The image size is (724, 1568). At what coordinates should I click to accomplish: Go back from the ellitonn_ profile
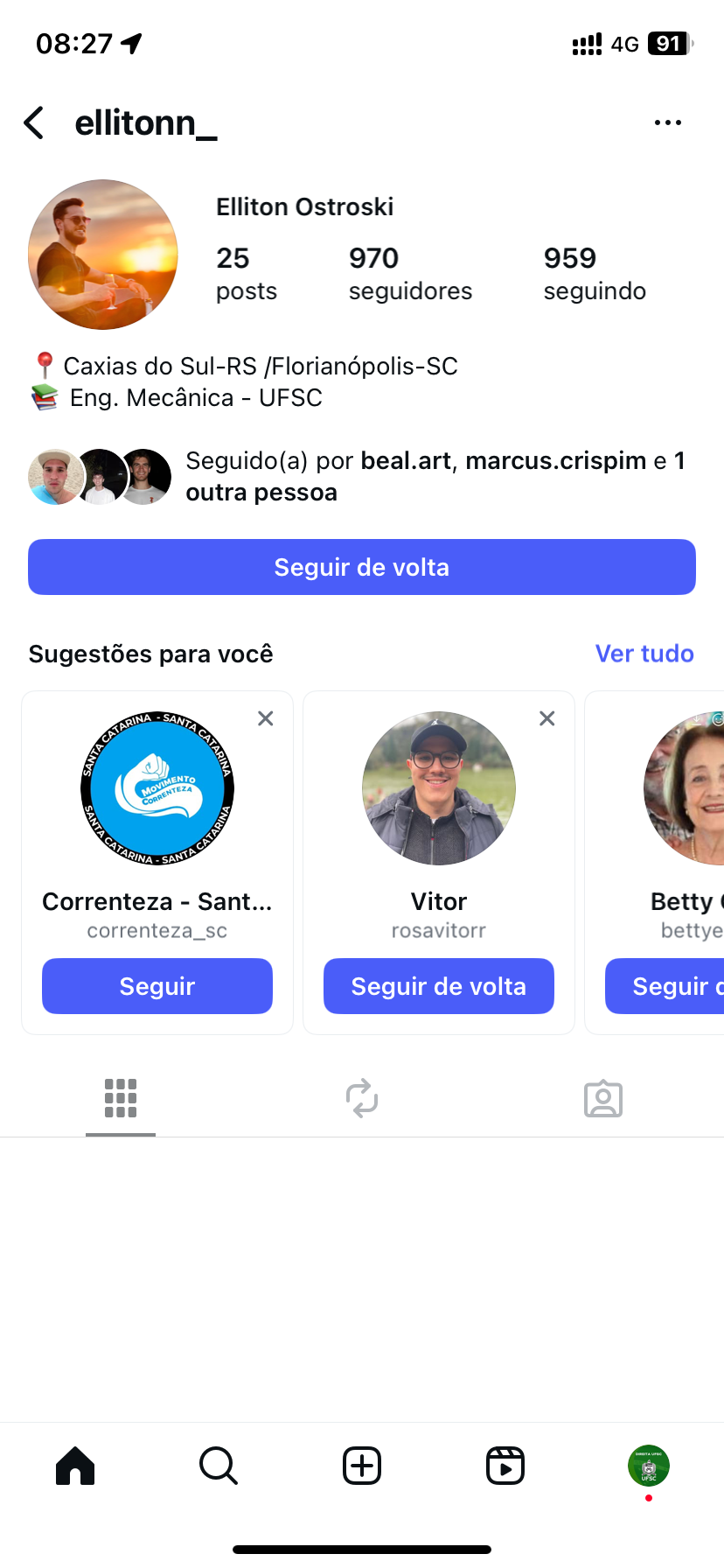[34, 123]
